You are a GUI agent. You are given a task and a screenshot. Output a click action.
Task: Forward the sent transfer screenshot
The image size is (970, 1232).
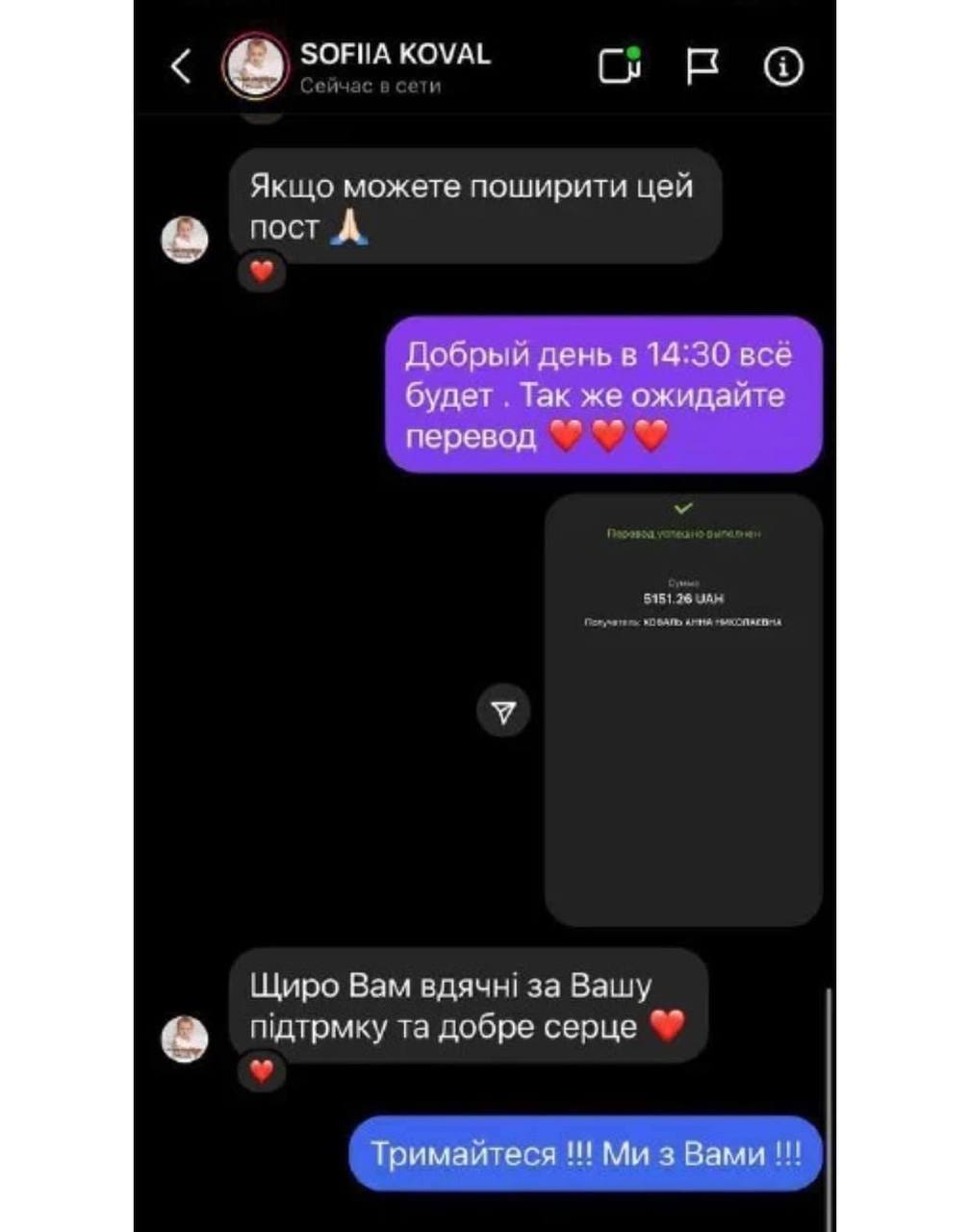tap(503, 711)
